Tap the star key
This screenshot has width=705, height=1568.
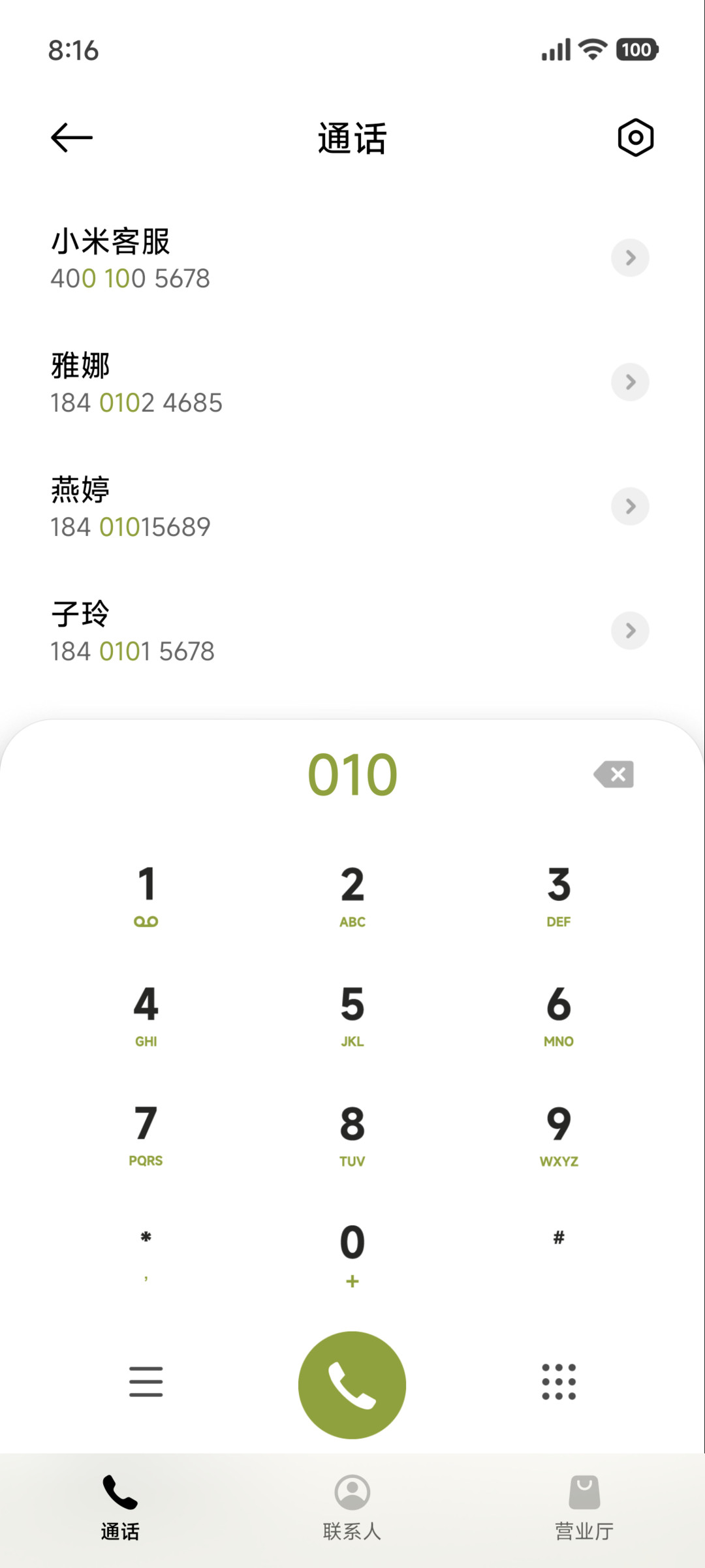coord(146,1255)
